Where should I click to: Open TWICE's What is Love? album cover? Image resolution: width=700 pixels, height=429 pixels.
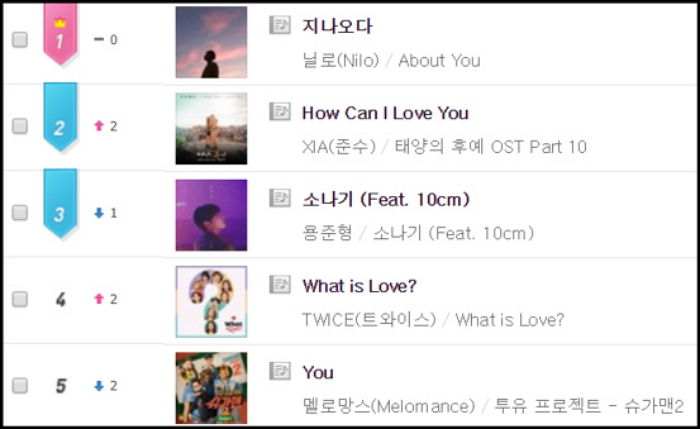(x=211, y=301)
